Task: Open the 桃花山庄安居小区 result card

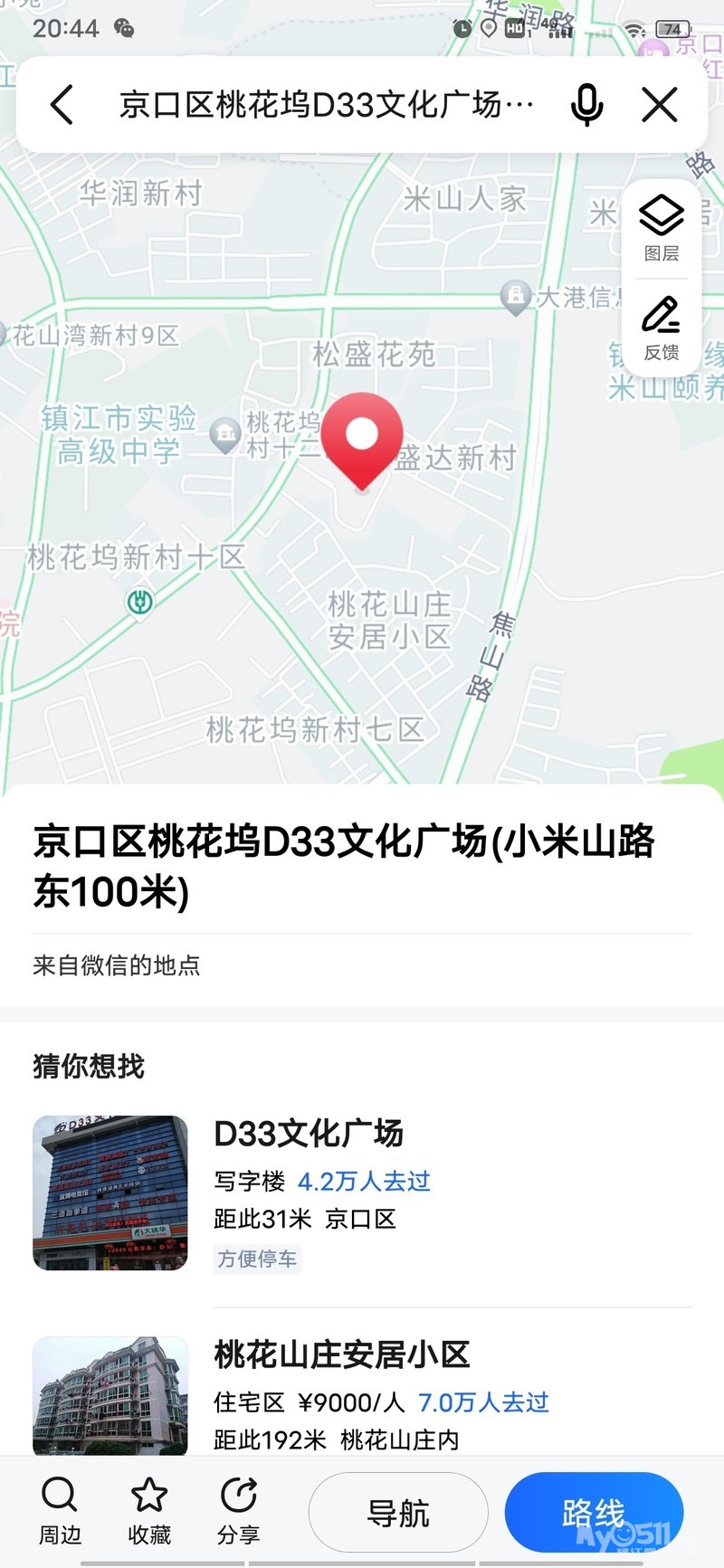Action: pyautogui.click(x=362, y=1393)
